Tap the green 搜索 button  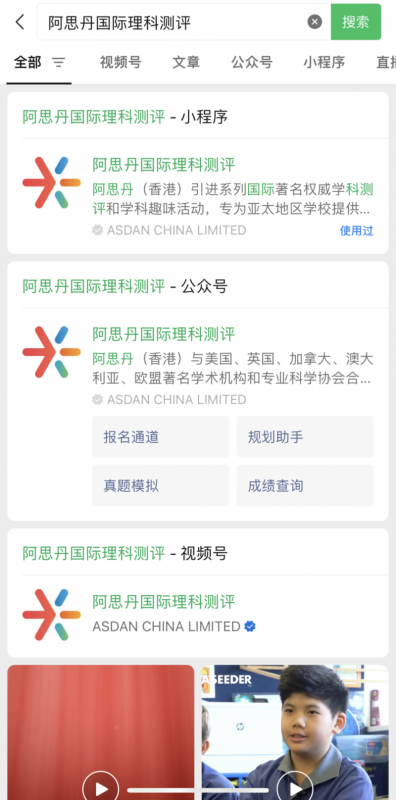(356, 22)
